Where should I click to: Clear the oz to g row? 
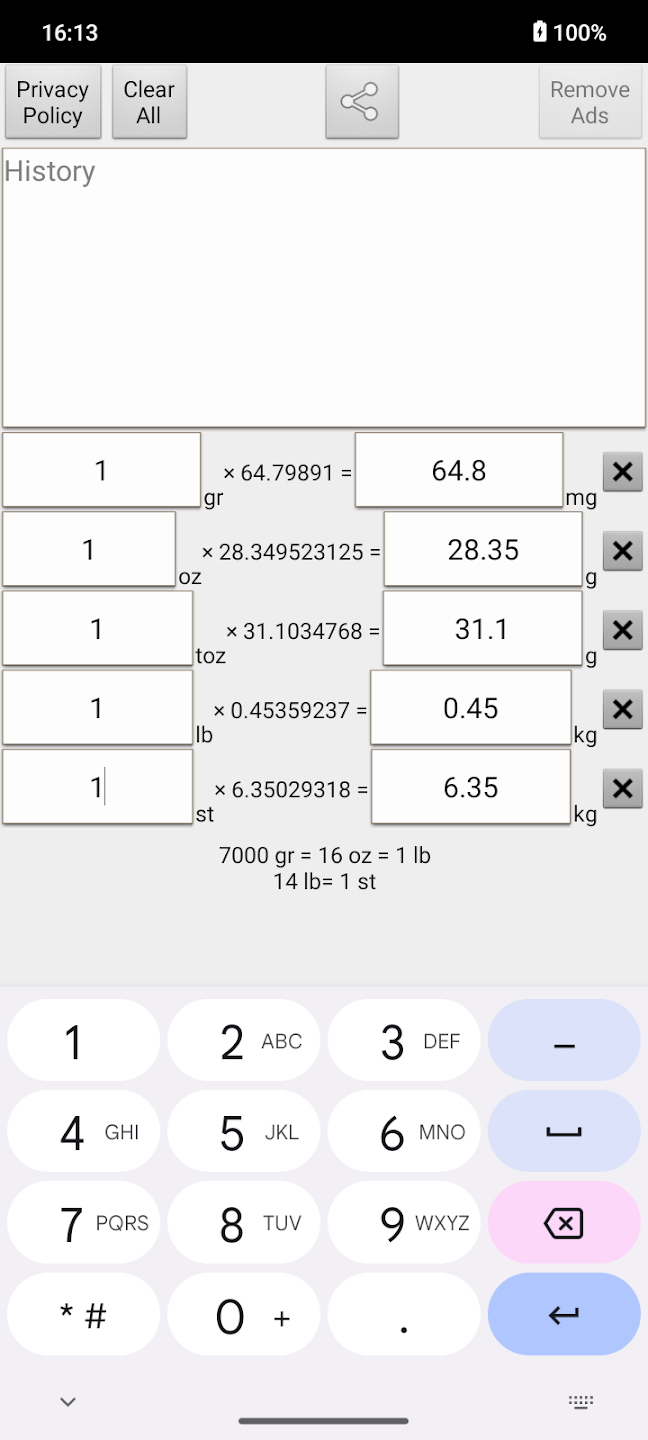click(x=622, y=550)
